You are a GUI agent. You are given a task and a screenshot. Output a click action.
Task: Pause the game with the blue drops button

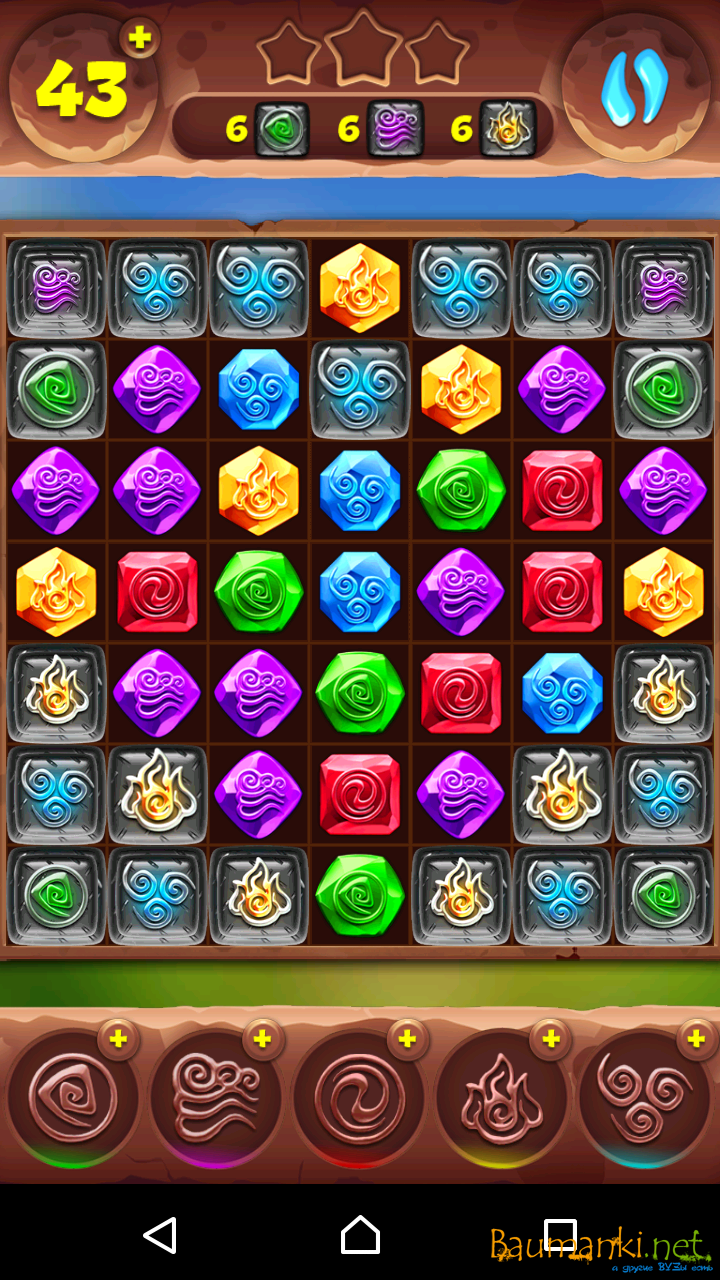(x=634, y=88)
